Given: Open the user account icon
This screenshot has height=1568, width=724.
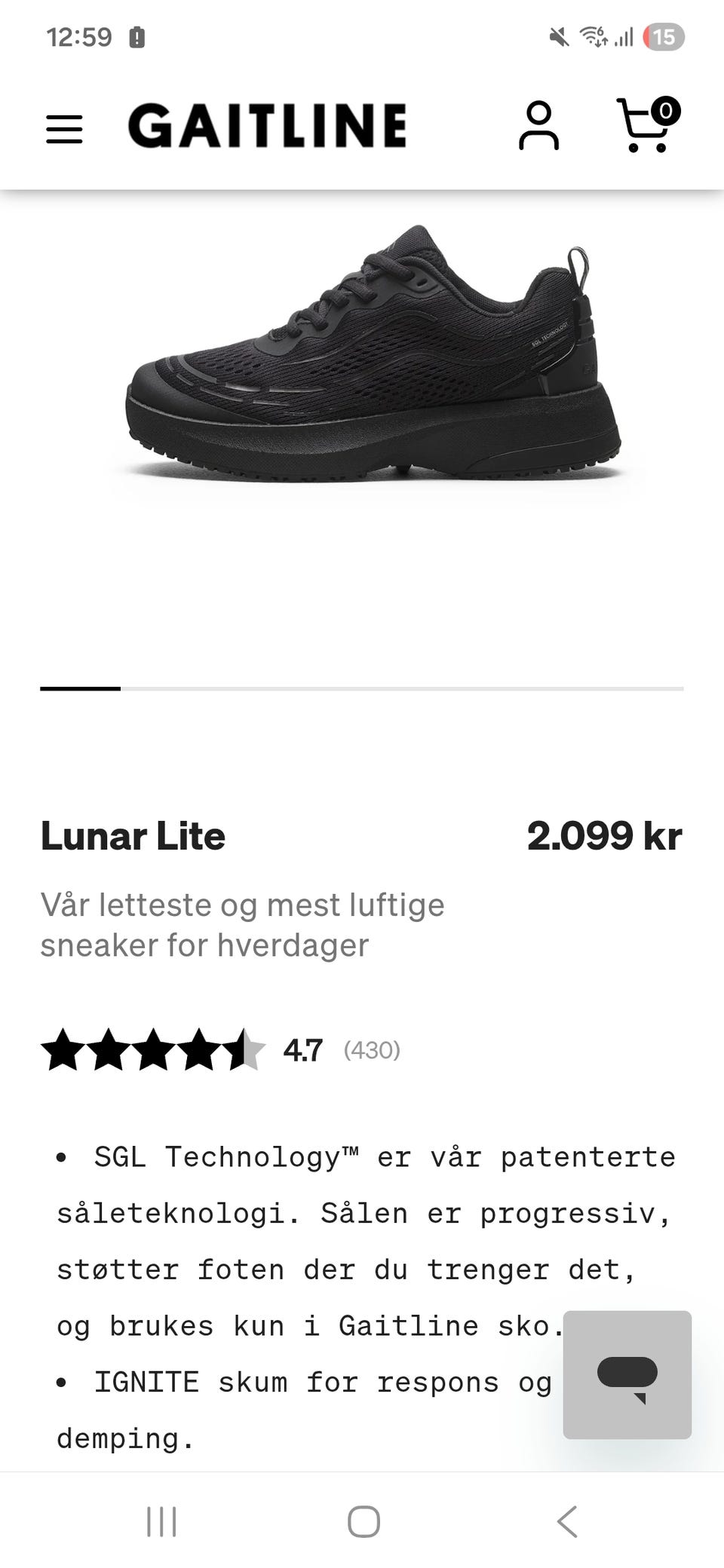Looking at the screenshot, I should coord(538,126).
